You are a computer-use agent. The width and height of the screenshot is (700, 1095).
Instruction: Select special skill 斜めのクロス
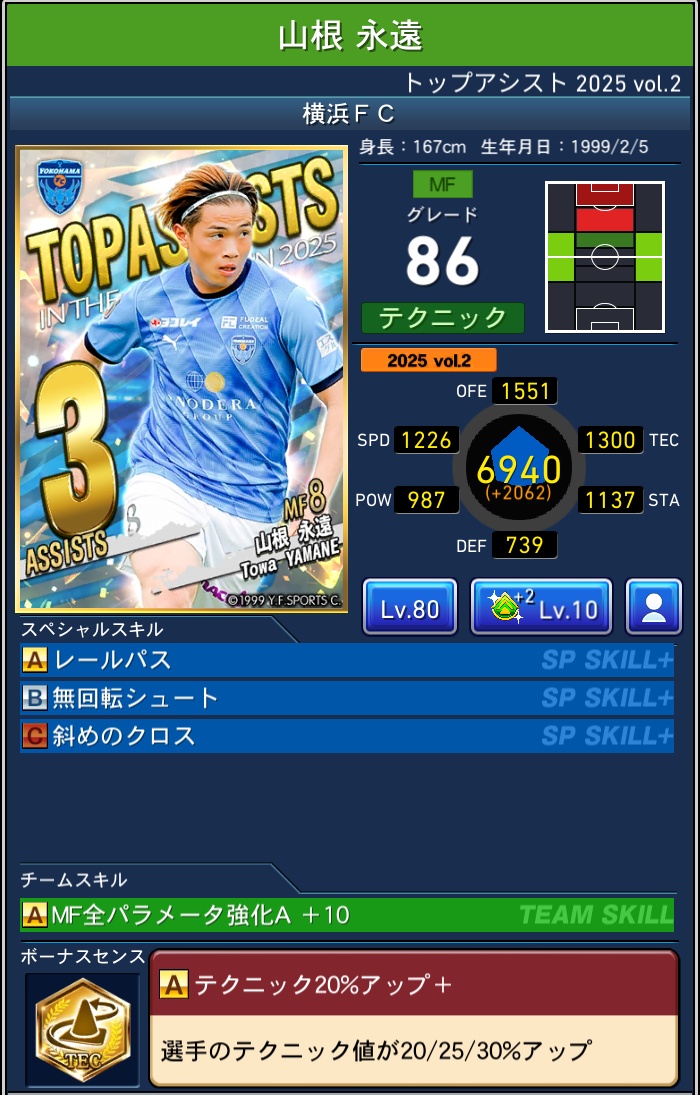tap(346, 736)
